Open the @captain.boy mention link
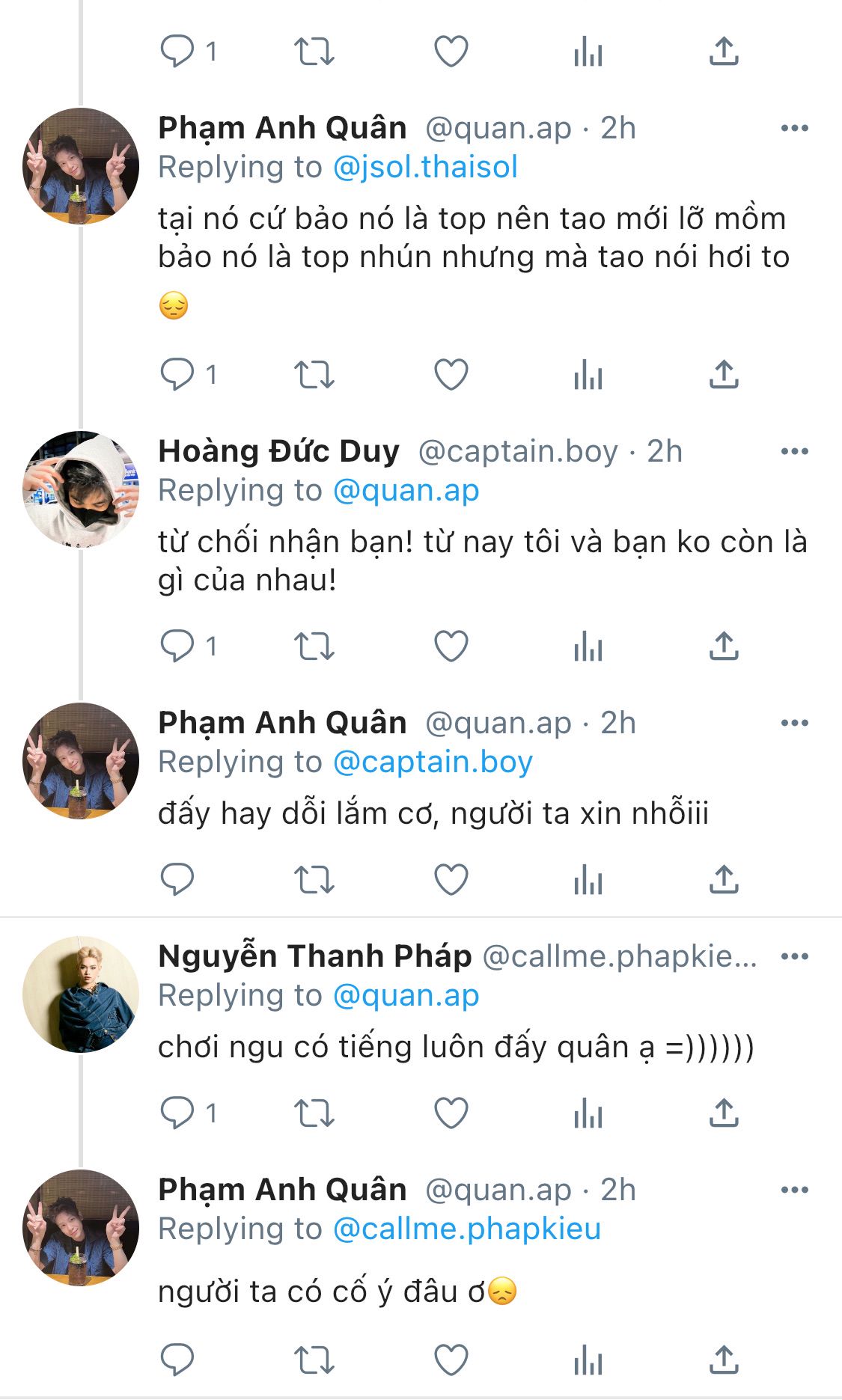Screen dimensions: 842x1400 tap(433, 762)
